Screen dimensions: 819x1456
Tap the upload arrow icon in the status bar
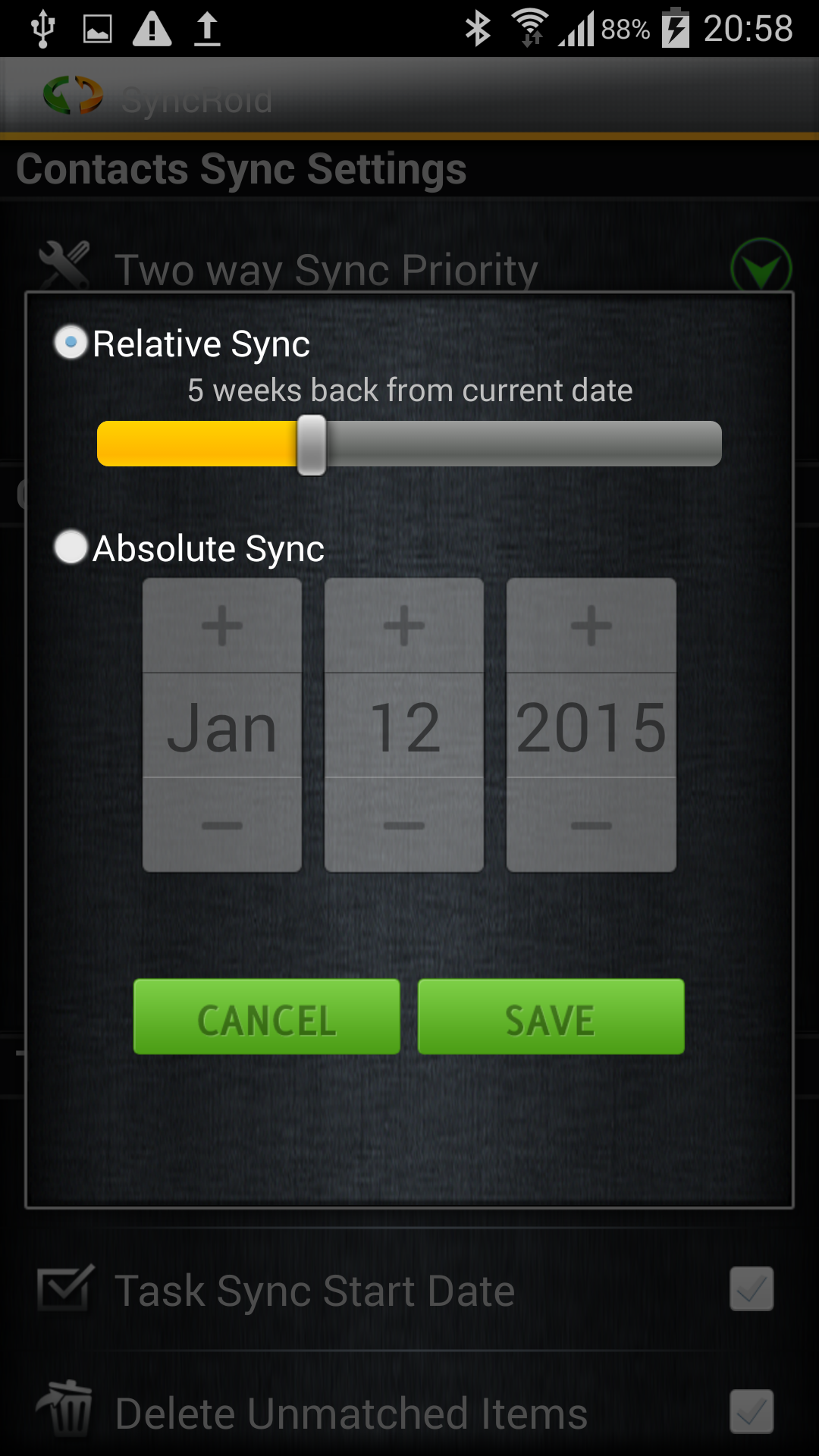pyautogui.click(x=206, y=27)
